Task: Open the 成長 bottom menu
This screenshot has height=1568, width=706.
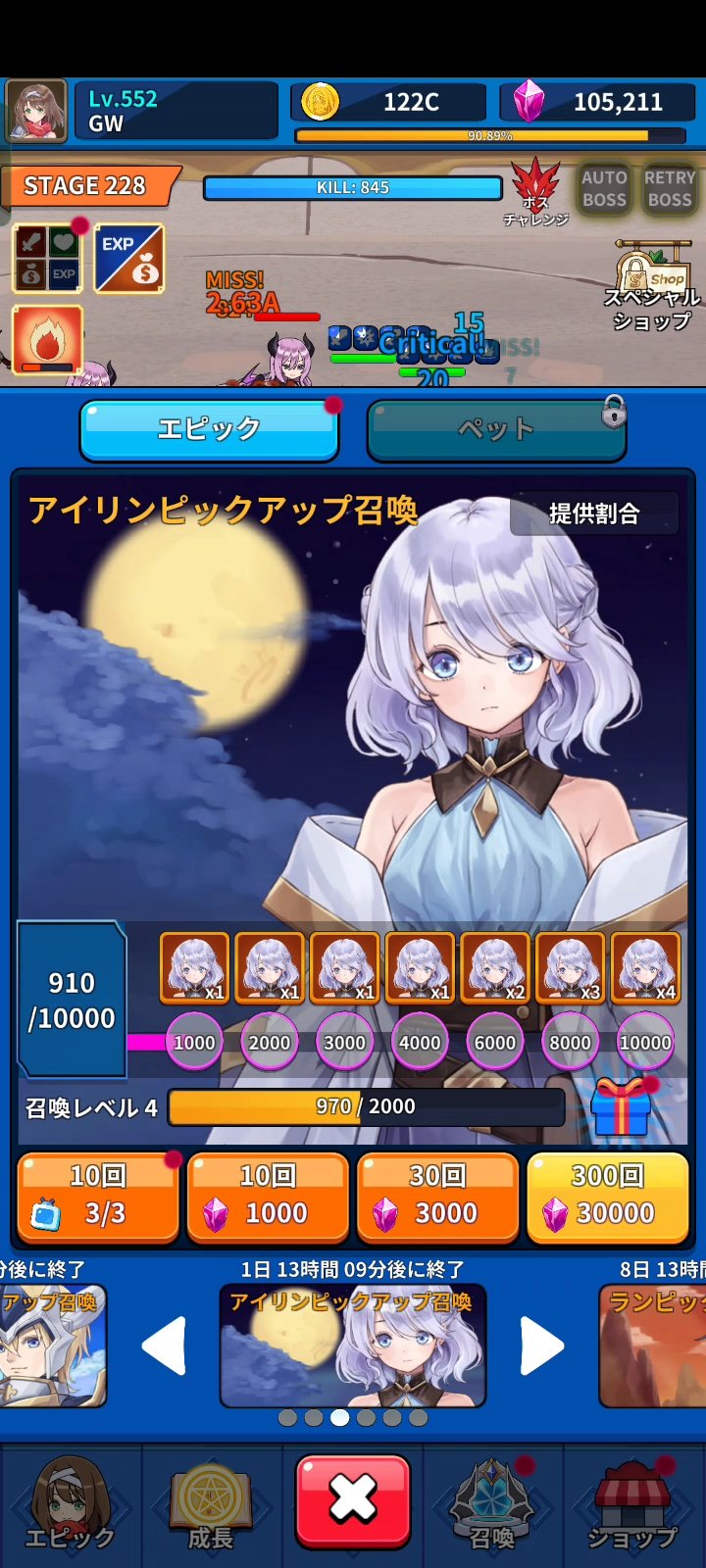Action: (211, 1504)
